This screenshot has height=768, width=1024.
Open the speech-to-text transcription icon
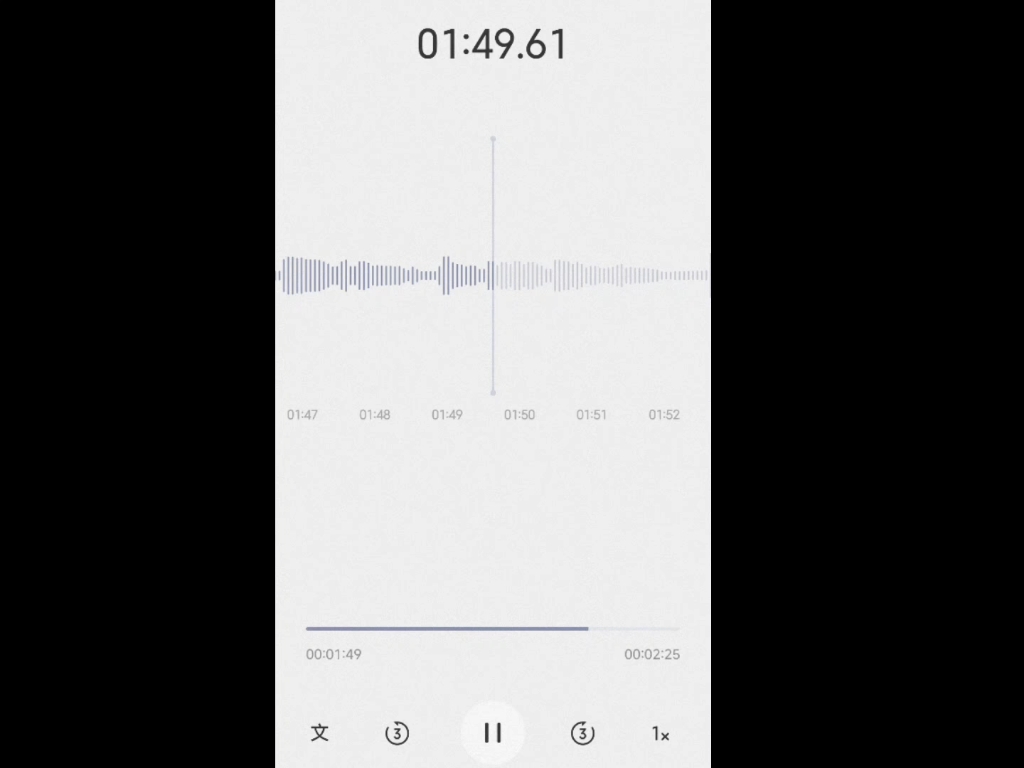(x=320, y=733)
